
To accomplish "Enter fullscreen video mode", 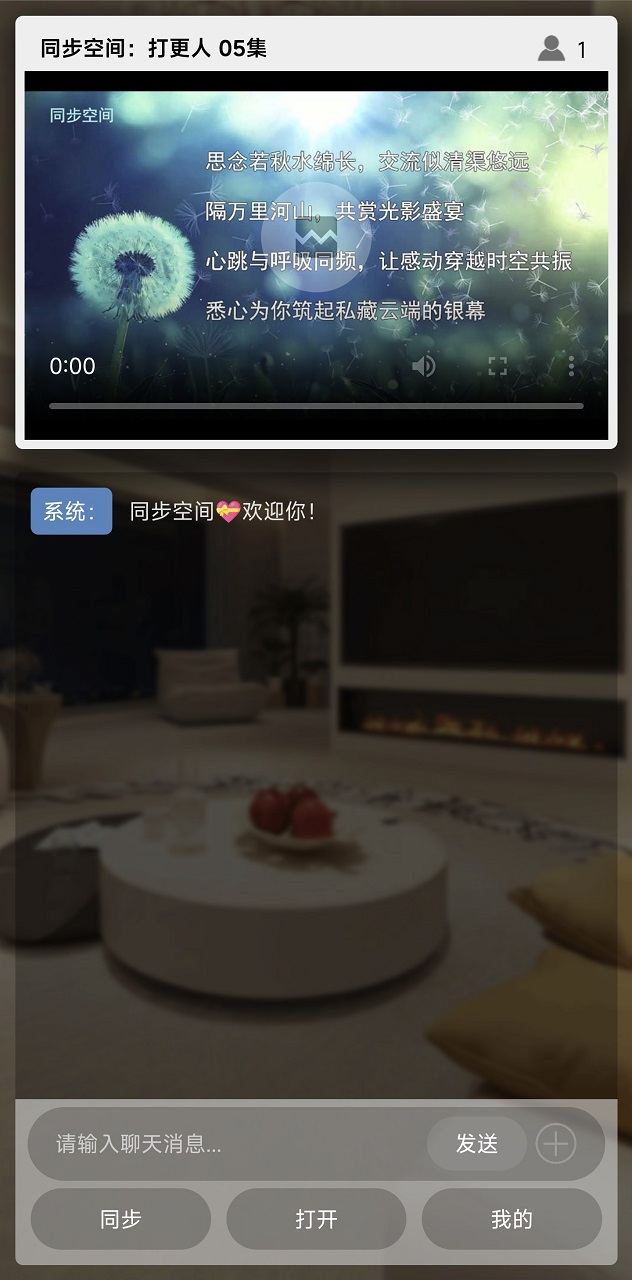I will (x=497, y=366).
